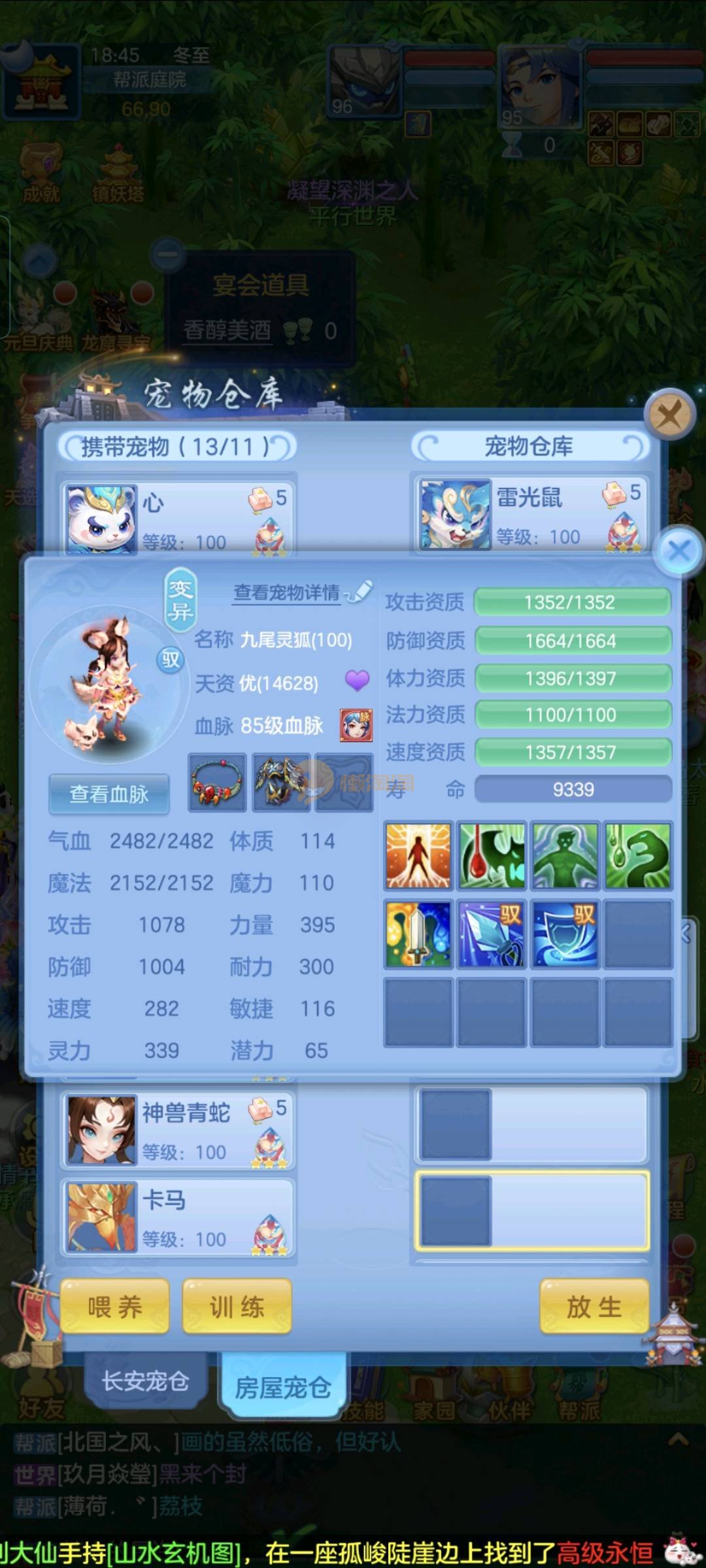Expand the chat panel arrow
This screenshot has width=706, height=1568.
[678, 1439]
